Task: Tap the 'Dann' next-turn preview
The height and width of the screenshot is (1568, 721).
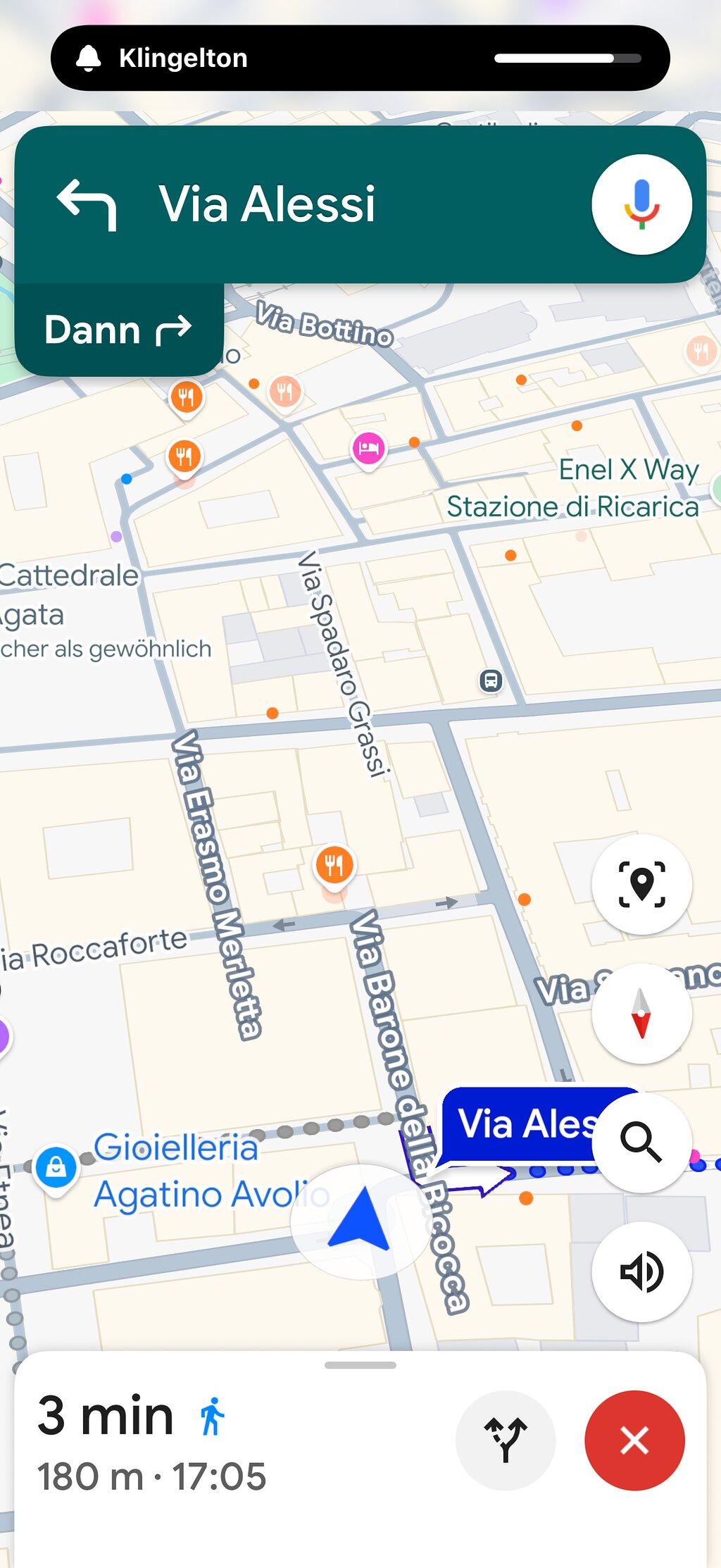Action: 119,329
